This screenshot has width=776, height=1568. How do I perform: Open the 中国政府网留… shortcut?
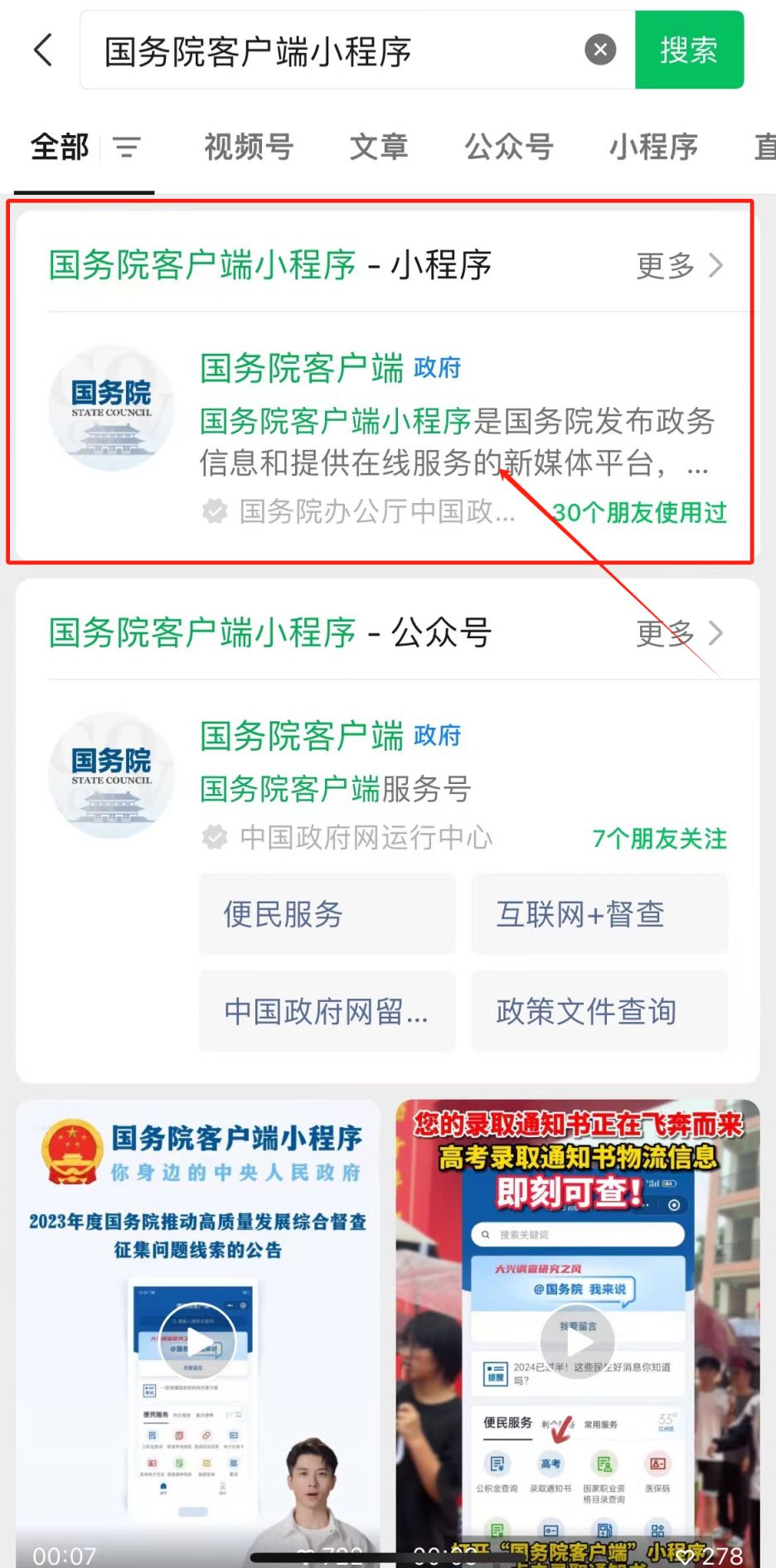tap(327, 1011)
